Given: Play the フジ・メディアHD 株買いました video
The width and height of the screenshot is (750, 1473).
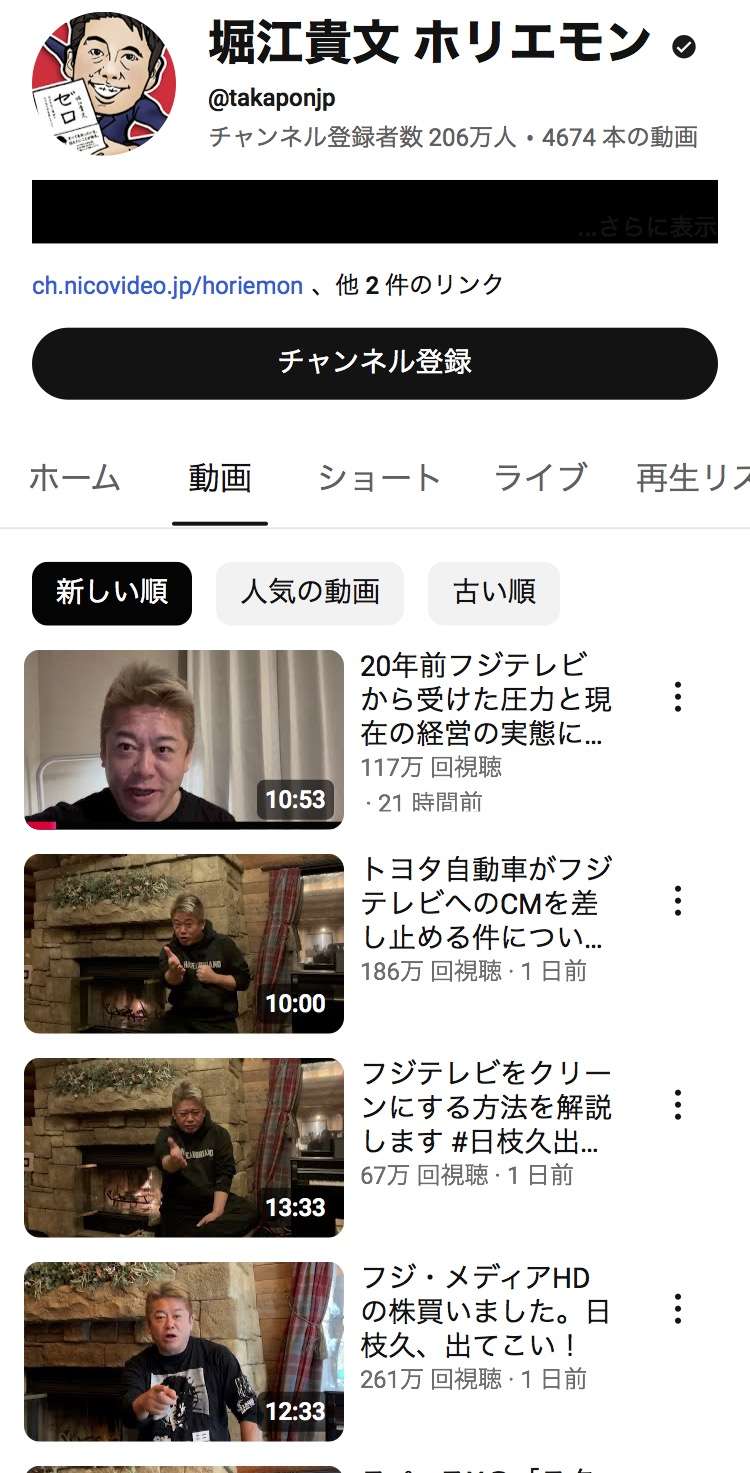Looking at the screenshot, I should [184, 1352].
